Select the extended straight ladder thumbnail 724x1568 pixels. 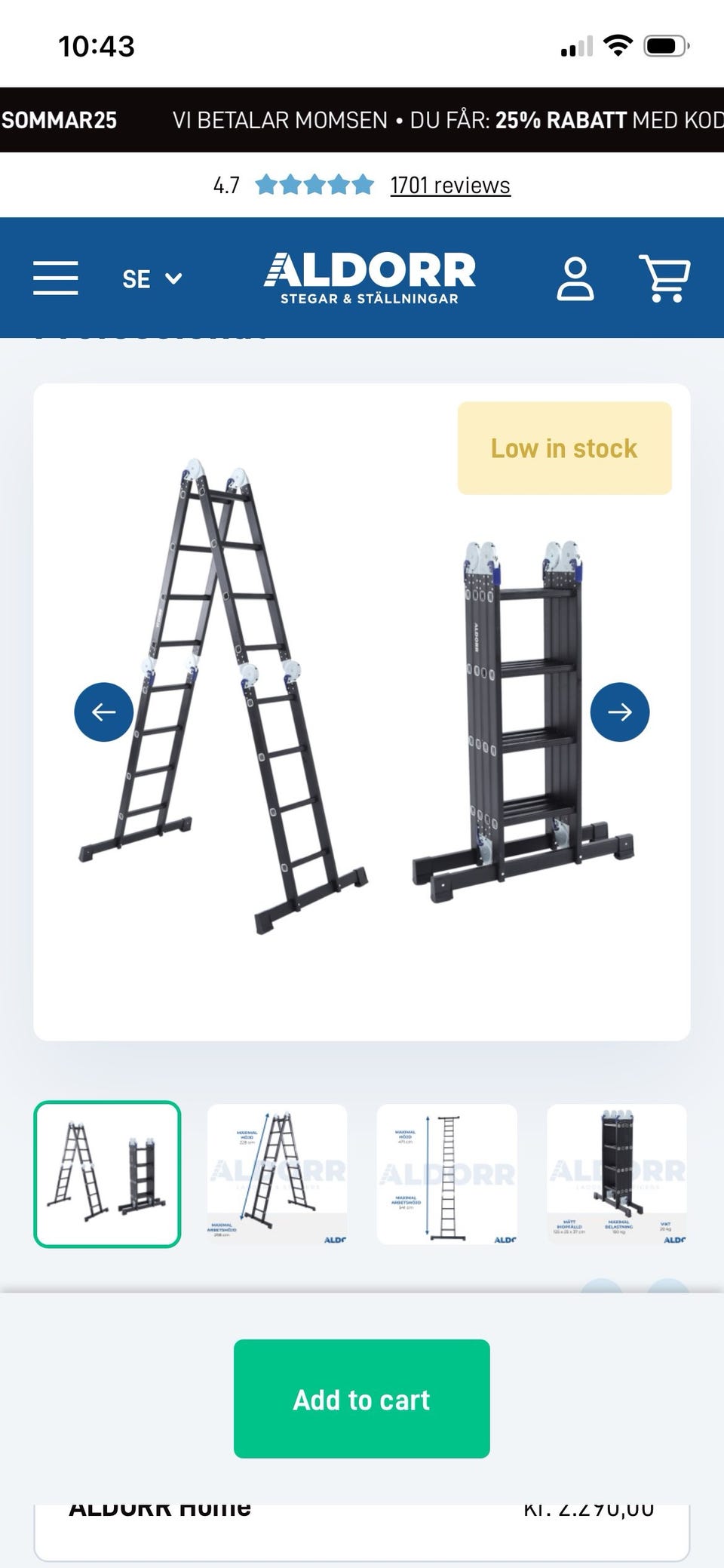point(446,1174)
